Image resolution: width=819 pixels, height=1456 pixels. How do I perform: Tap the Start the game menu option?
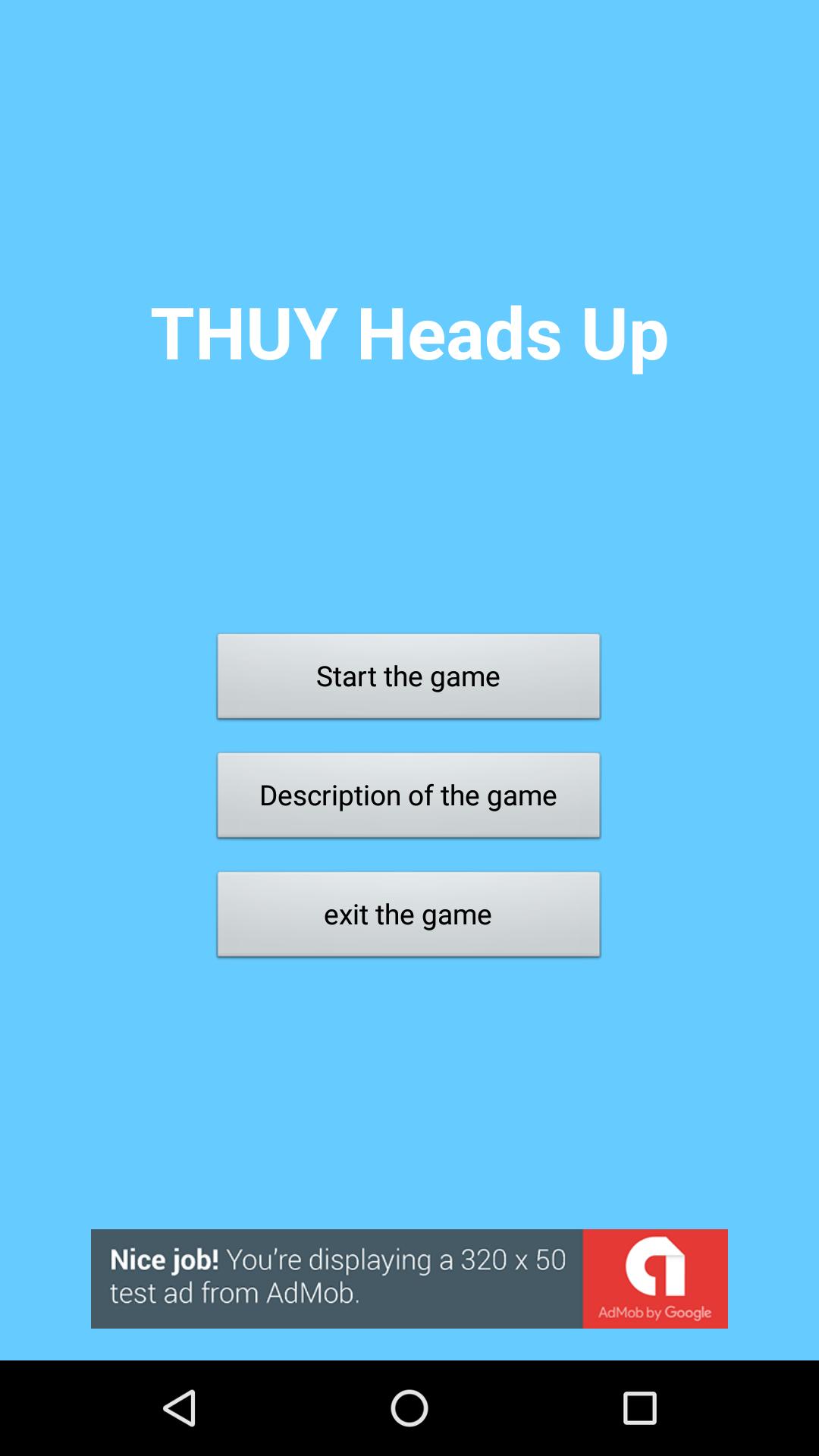pos(409,675)
